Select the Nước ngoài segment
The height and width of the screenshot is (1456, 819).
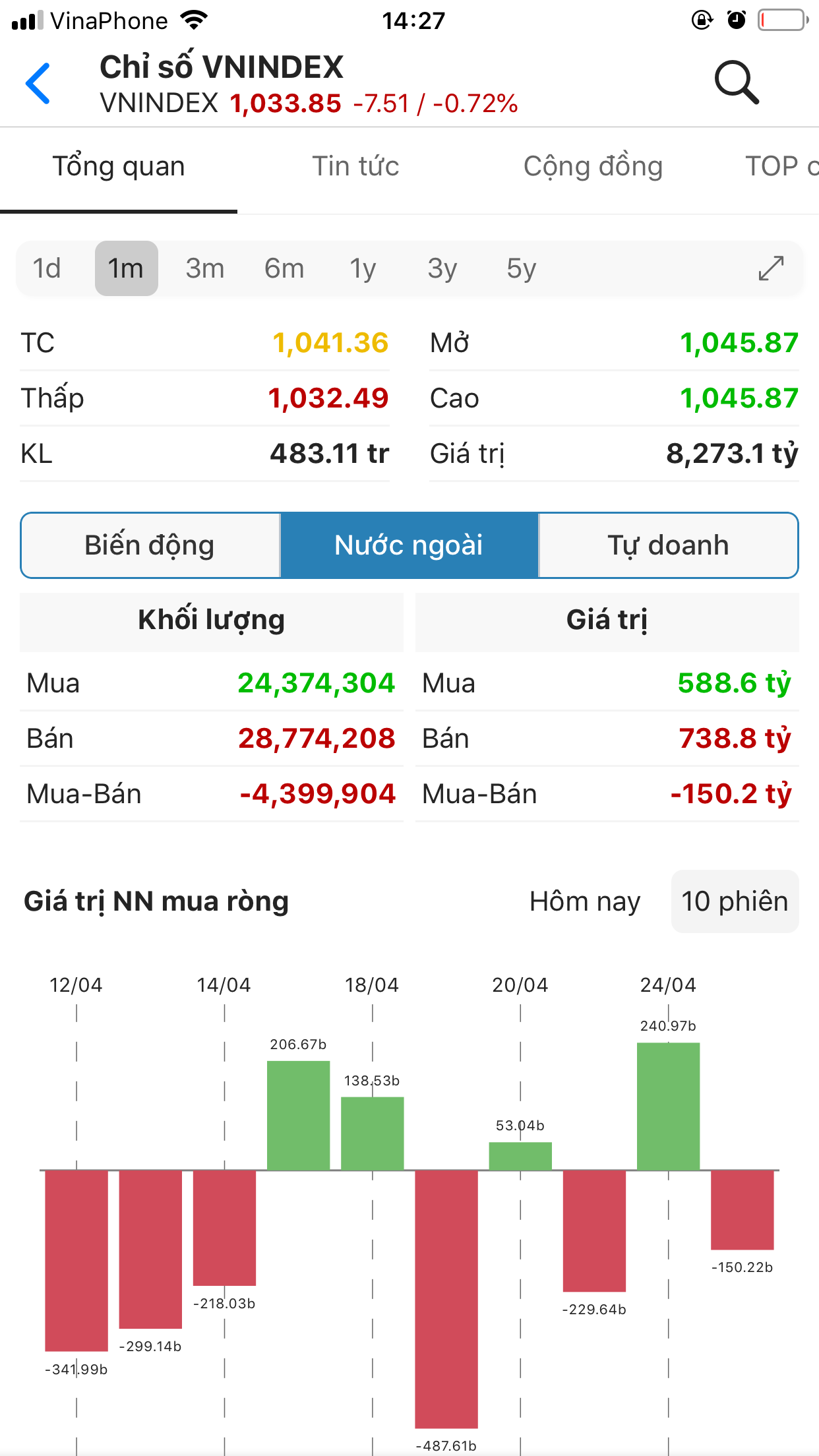click(409, 545)
